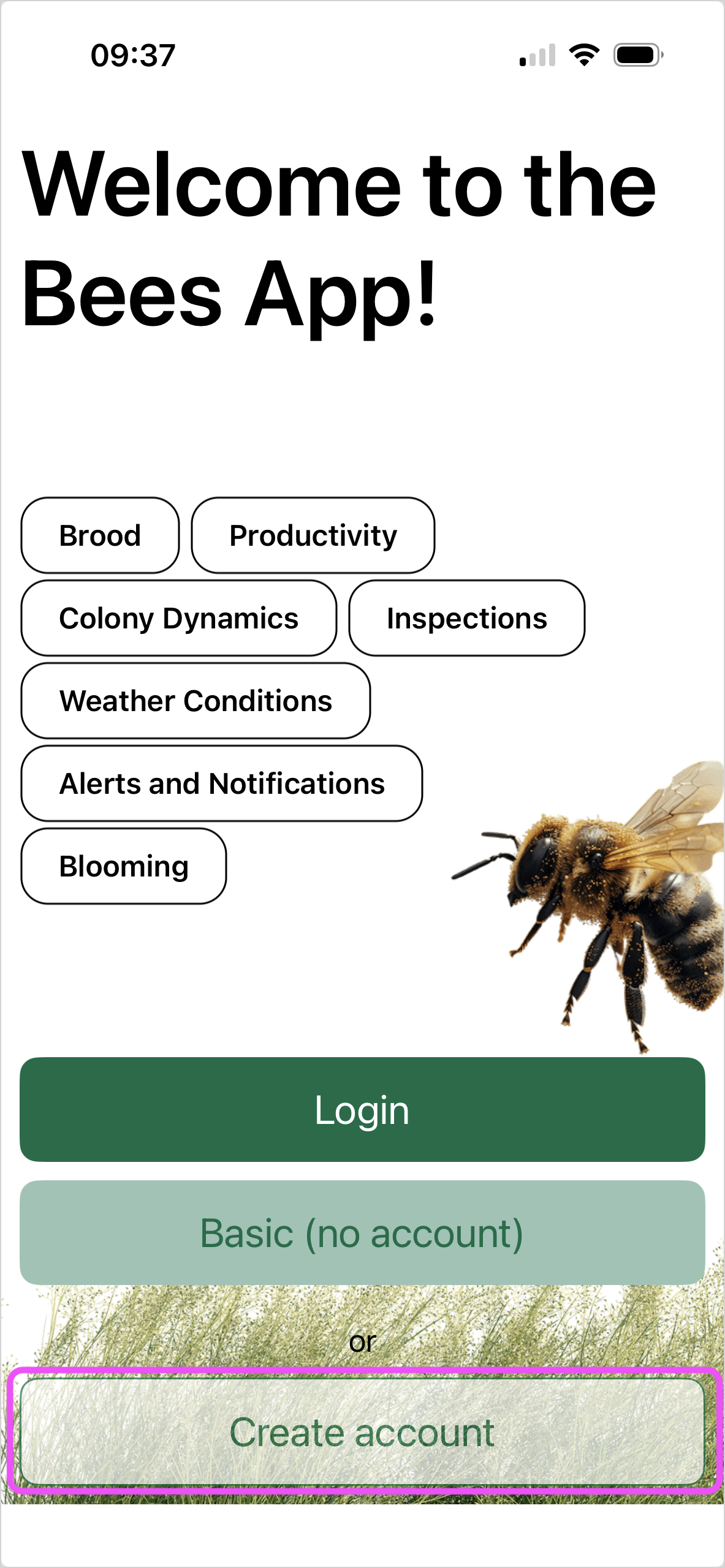The width and height of the screenshot is (725, 1568).
Task: Select the Brood chip
Action: [100, 535]
